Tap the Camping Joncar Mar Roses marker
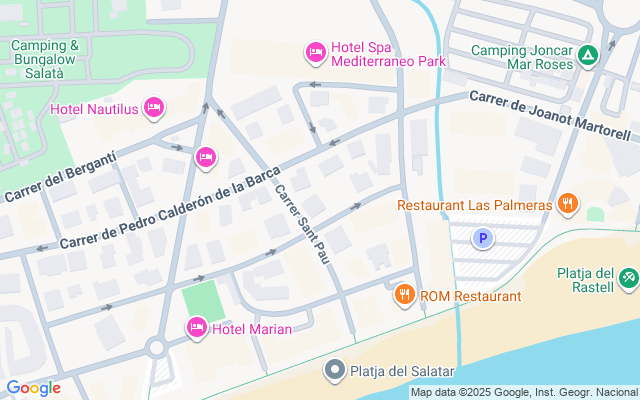640x400 pixels. pyautogui.click(x=589, y=57)
